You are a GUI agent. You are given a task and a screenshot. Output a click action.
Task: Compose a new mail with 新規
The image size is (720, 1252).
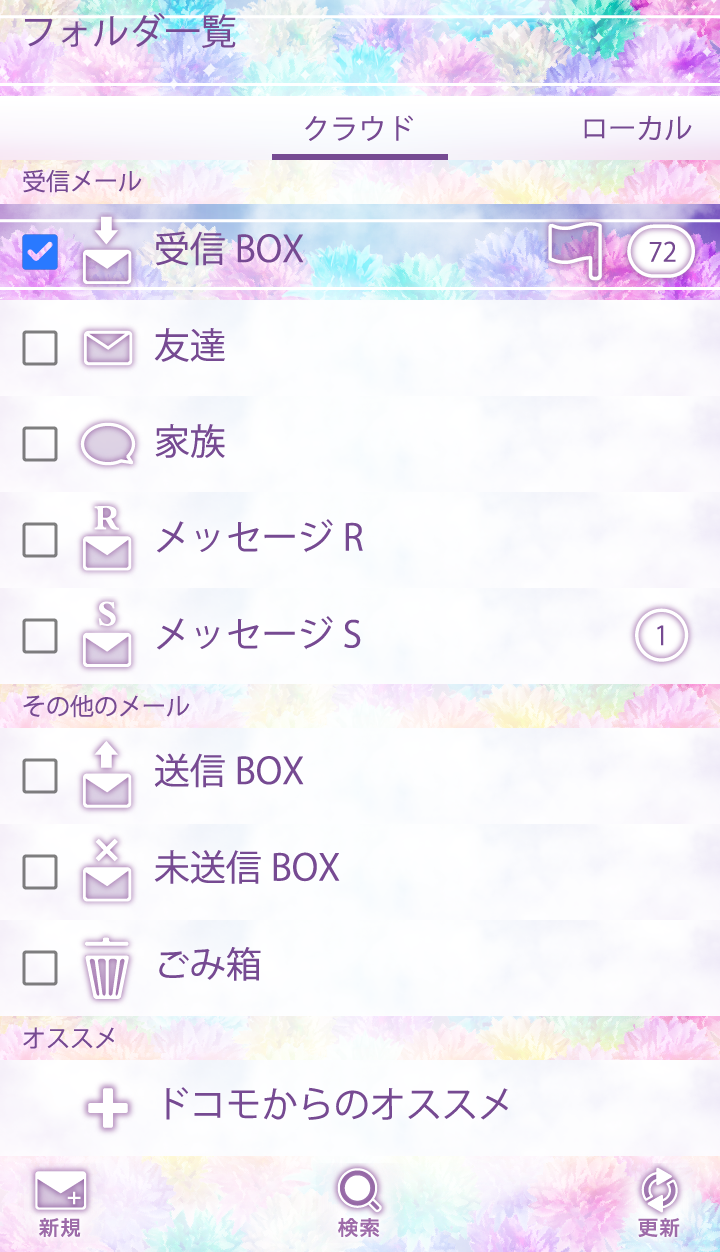click(x=60, y=1204)
